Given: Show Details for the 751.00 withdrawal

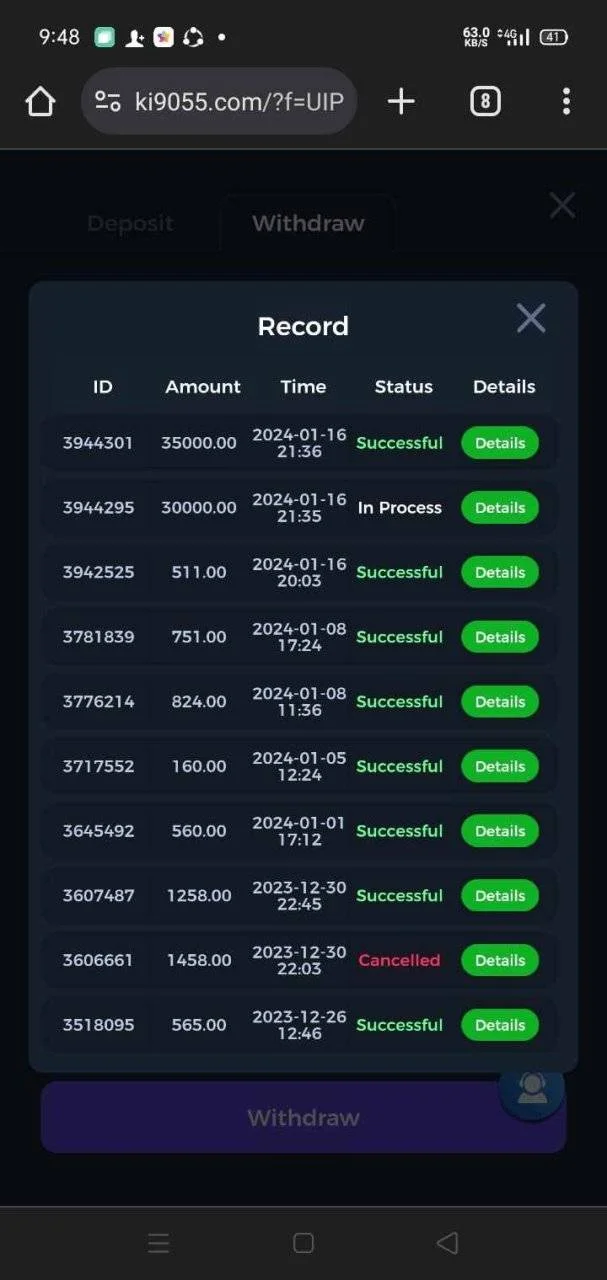Looking at the screenshot, I should [500, 637].
